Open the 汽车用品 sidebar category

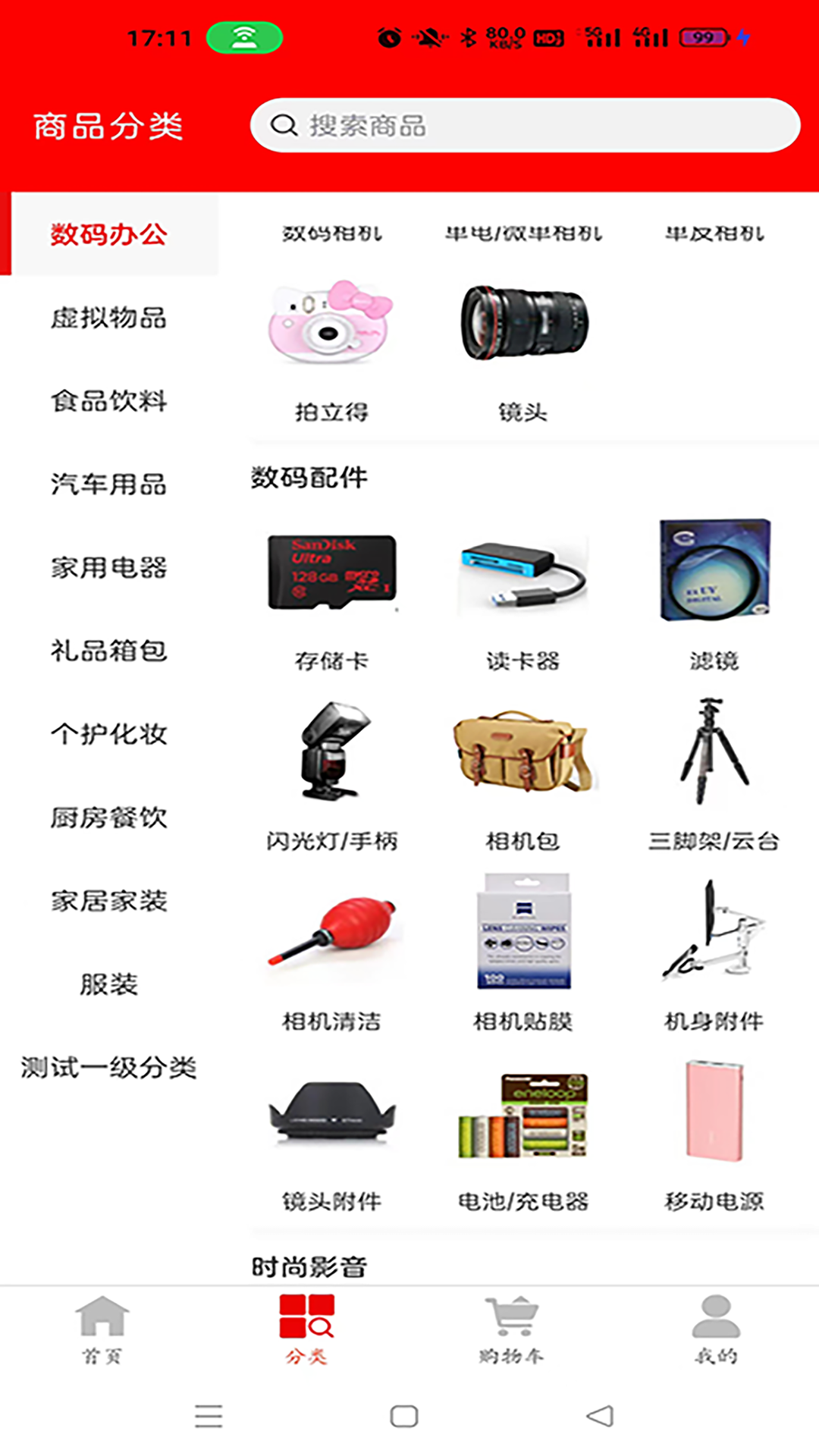(111, 486)
